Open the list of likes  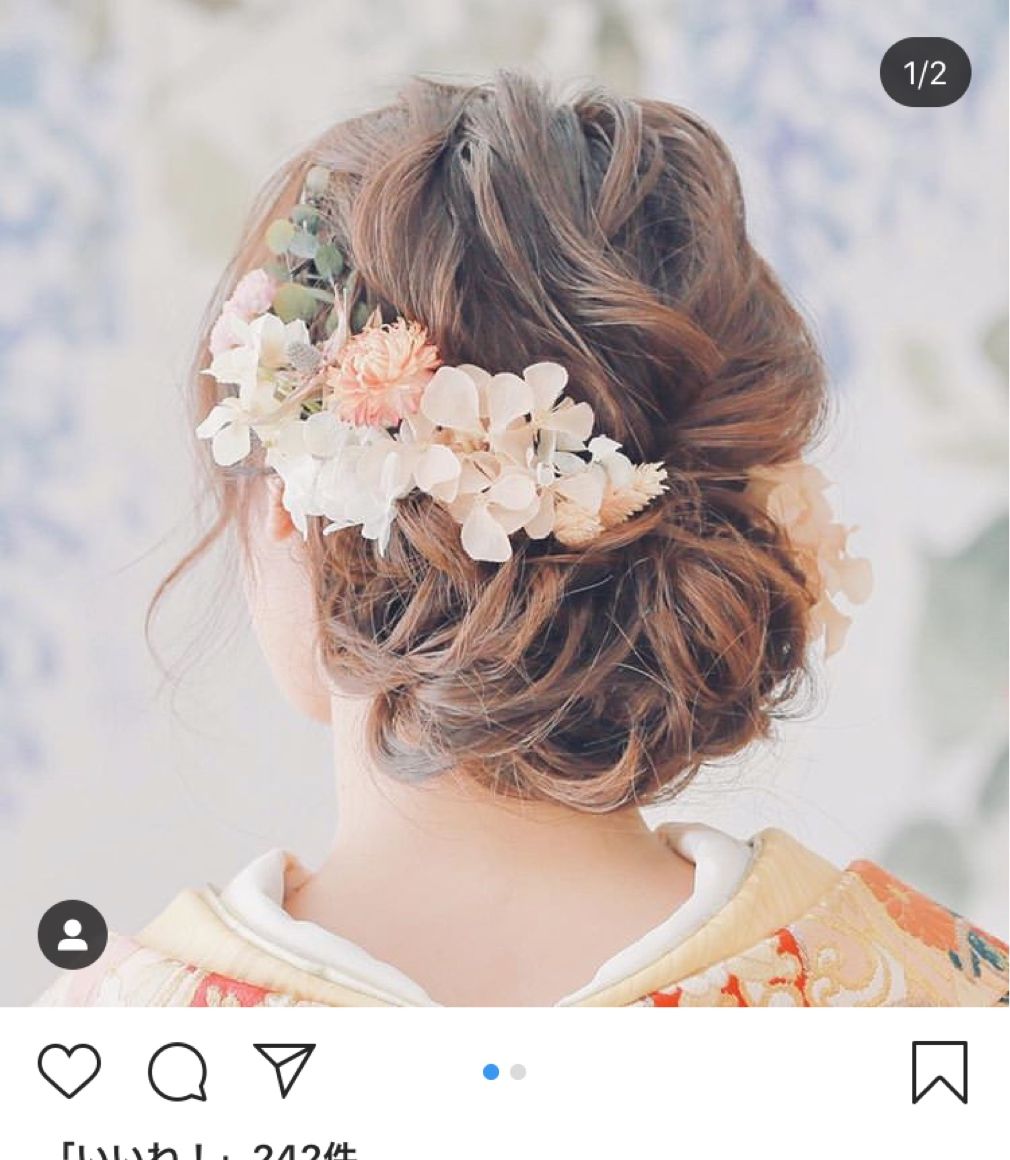pyautogui.click(x=210, y=1151)
